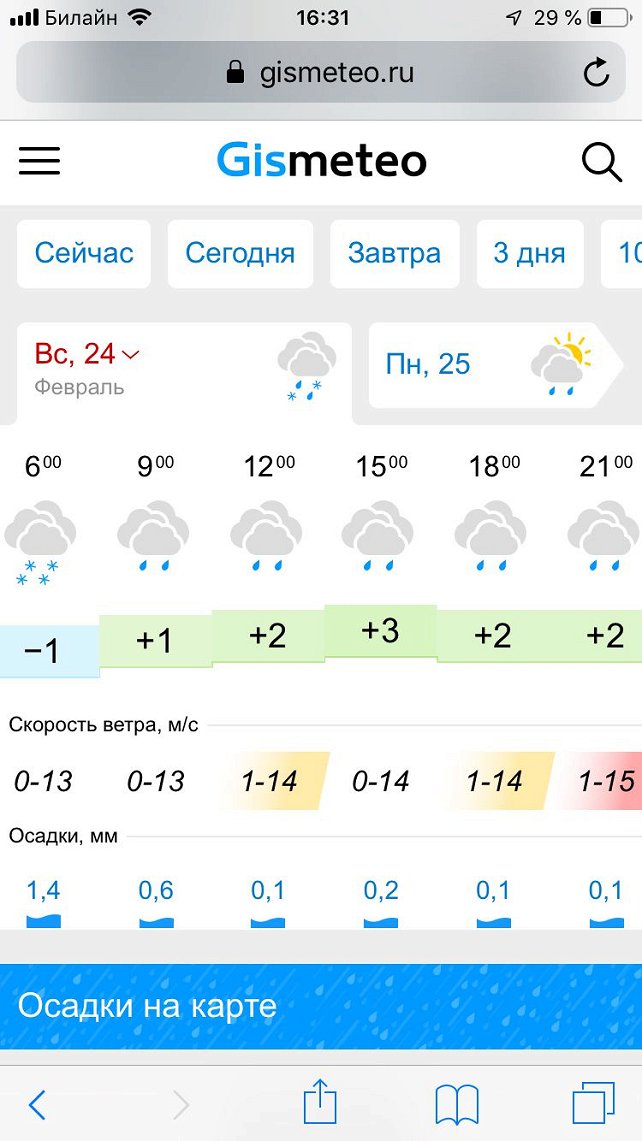Screen dimensions: 642x1141
Task: Go back in Safari
Action: pyautogui.click(x=37, y=1105)
